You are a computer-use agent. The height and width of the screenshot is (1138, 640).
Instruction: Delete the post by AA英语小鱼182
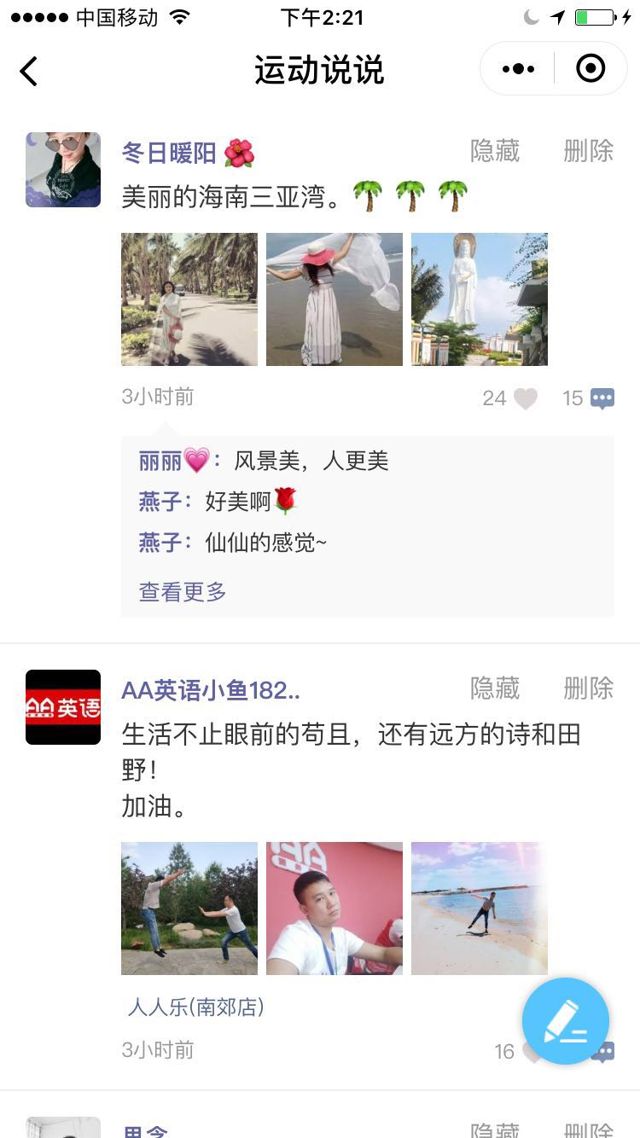pos(588,688)
